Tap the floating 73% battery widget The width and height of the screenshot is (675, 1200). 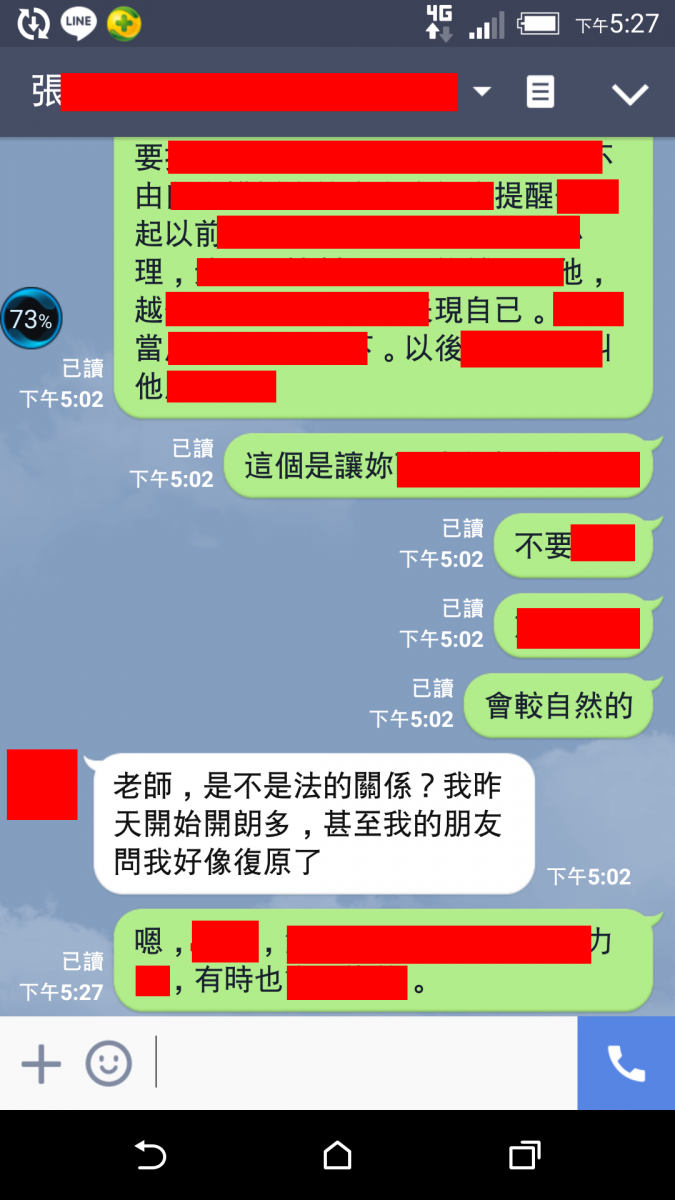pyautogui.click(x=31, y=319)
